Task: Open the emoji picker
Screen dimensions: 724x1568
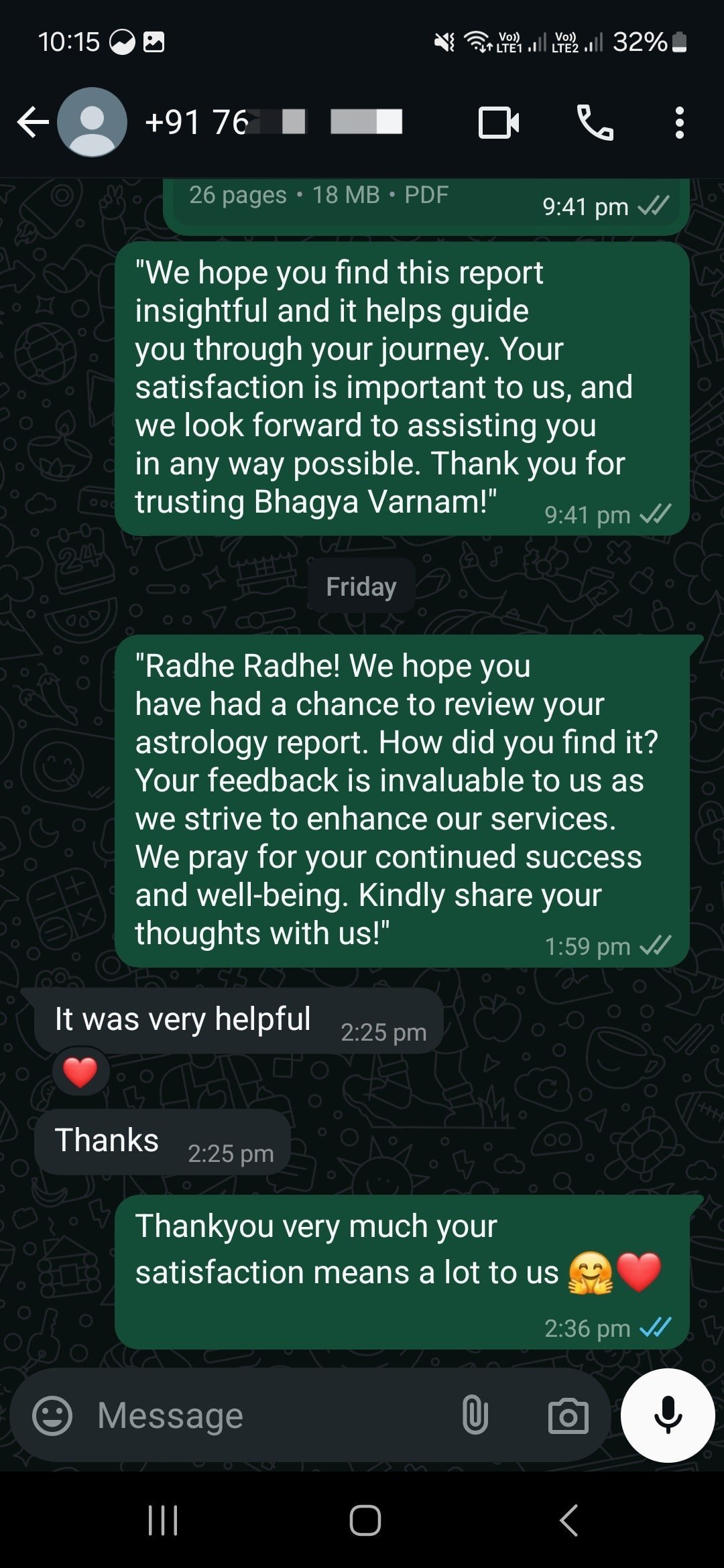Action: point(52,1415)
